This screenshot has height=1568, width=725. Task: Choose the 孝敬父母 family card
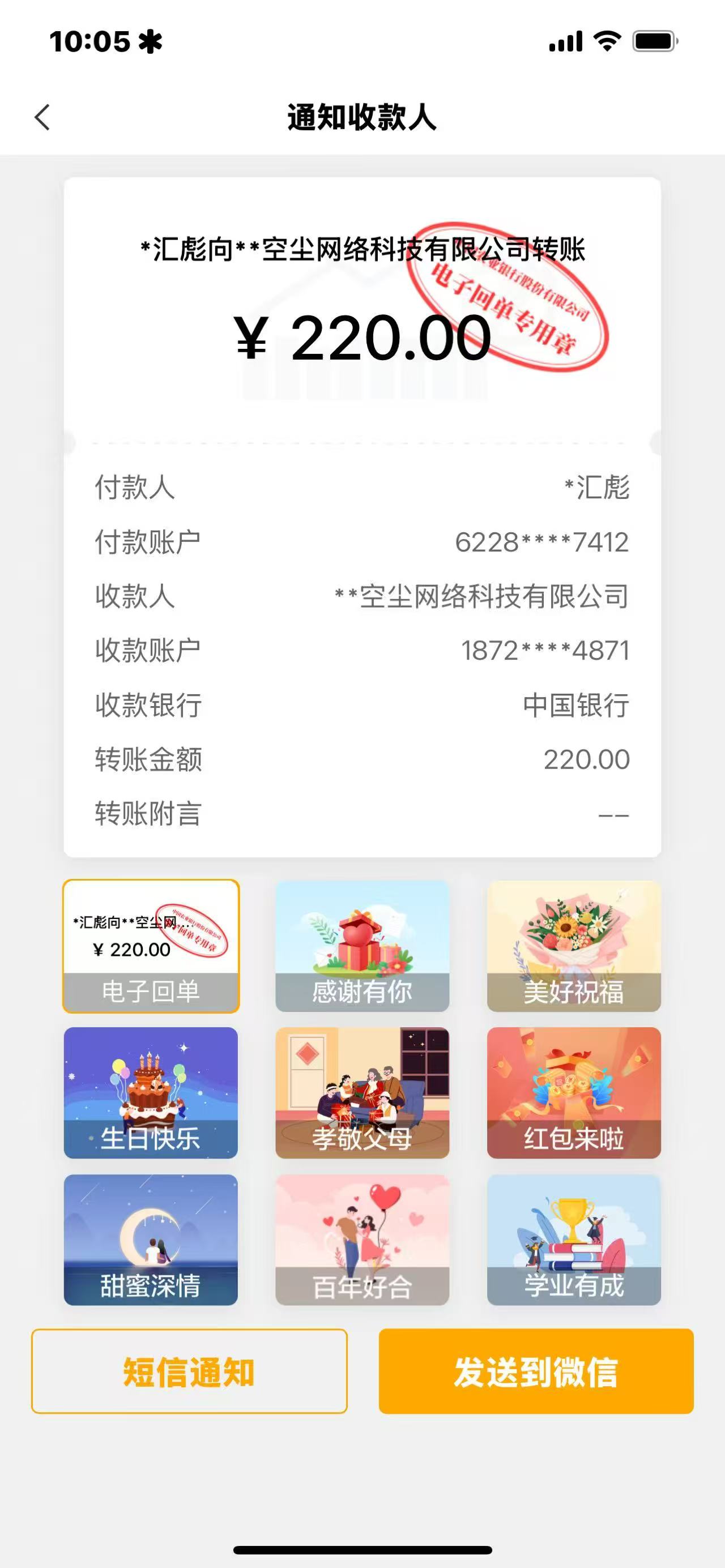[362, 1092]
